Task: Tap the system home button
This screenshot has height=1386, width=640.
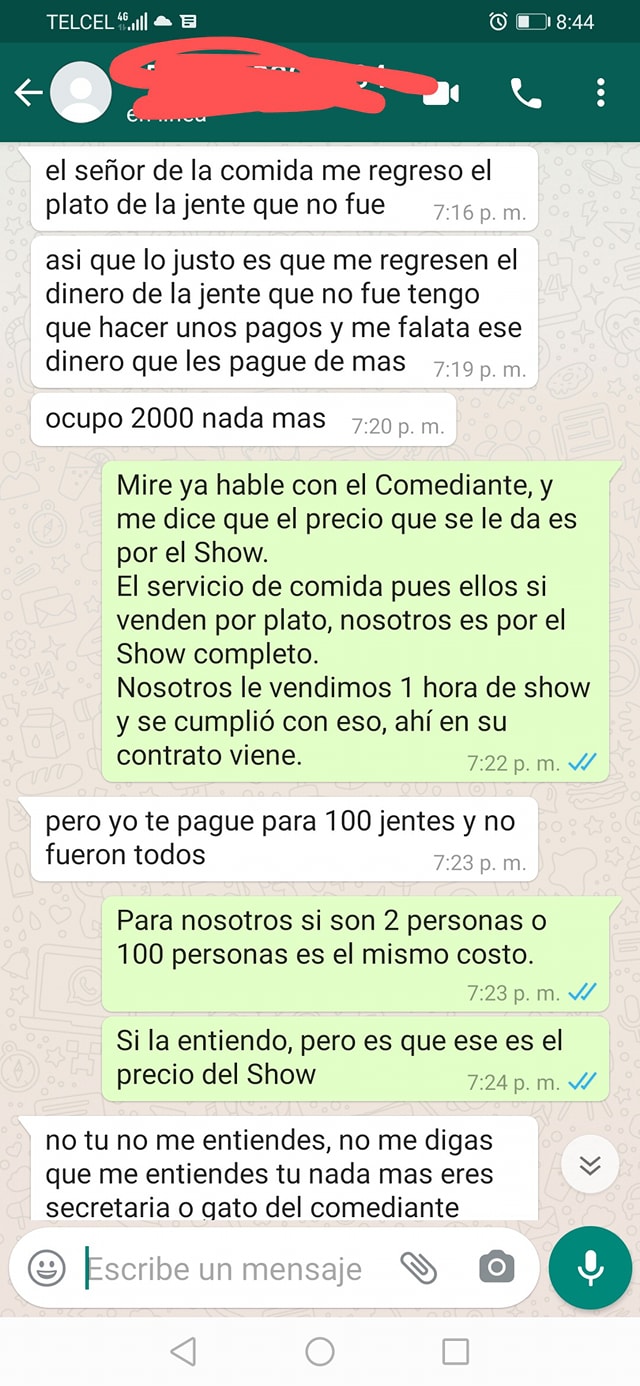Action: (x=320, y=1352)
